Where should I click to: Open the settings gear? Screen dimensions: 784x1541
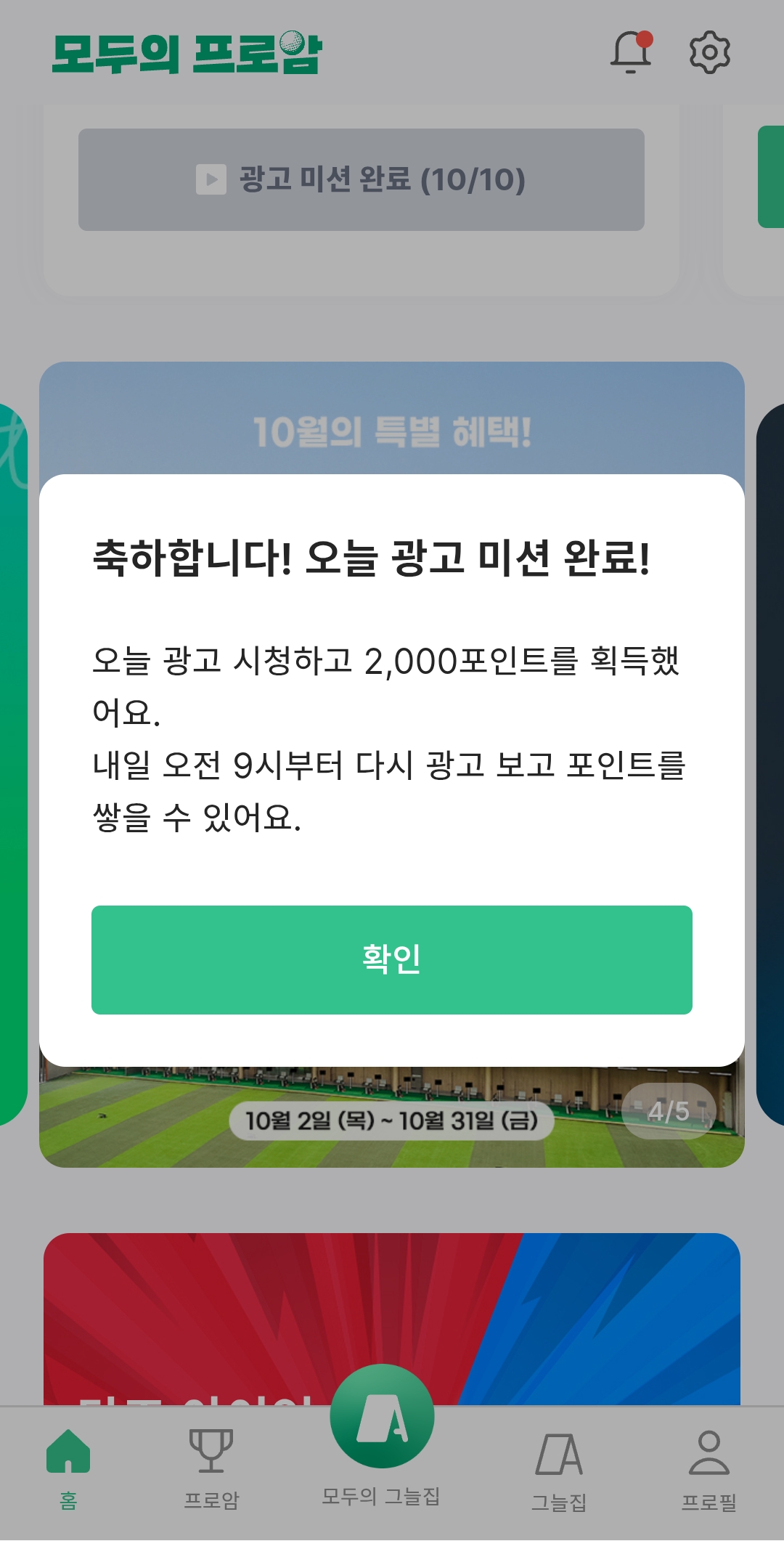coord(709,52)
